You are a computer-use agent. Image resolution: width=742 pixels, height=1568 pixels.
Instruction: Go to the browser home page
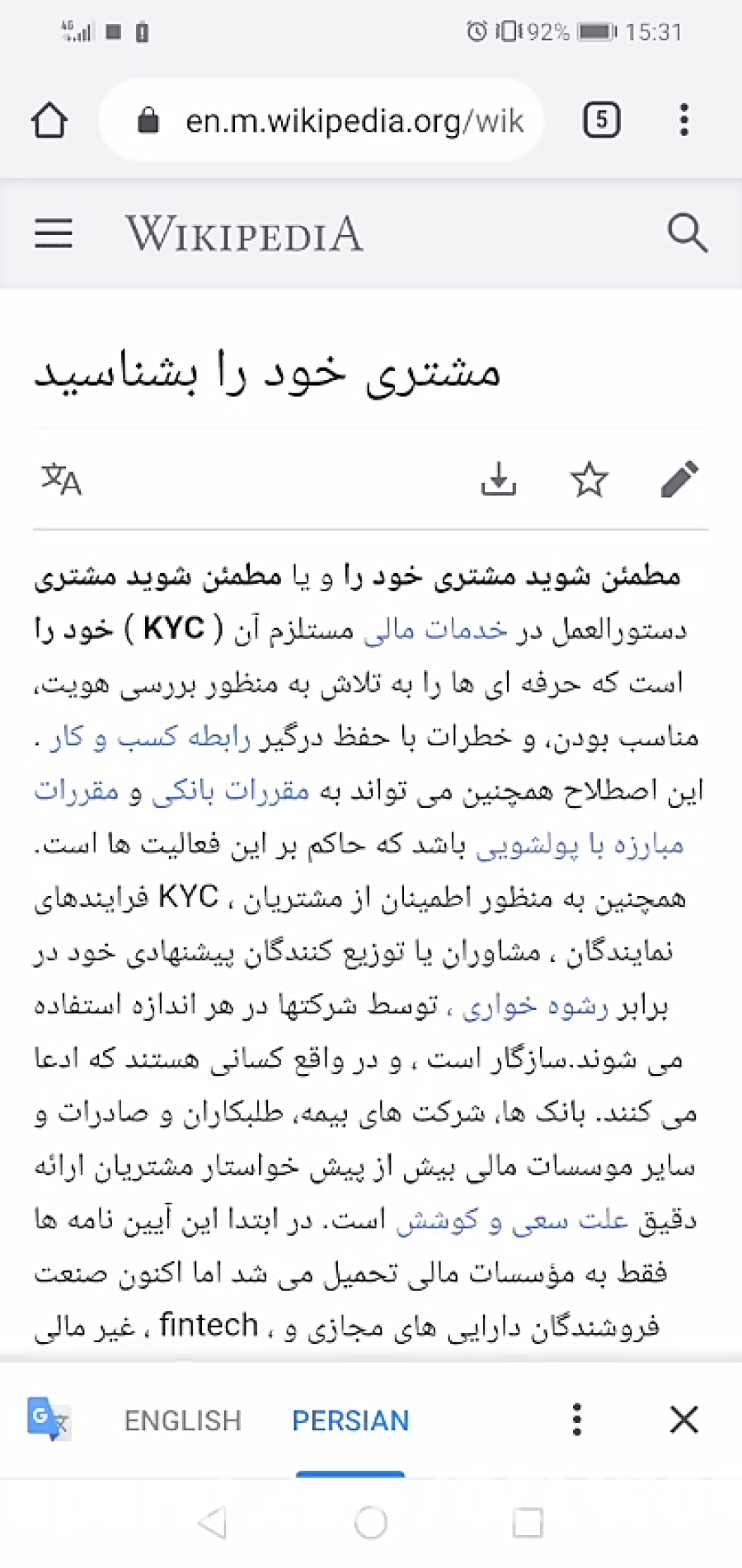[49, 120]
